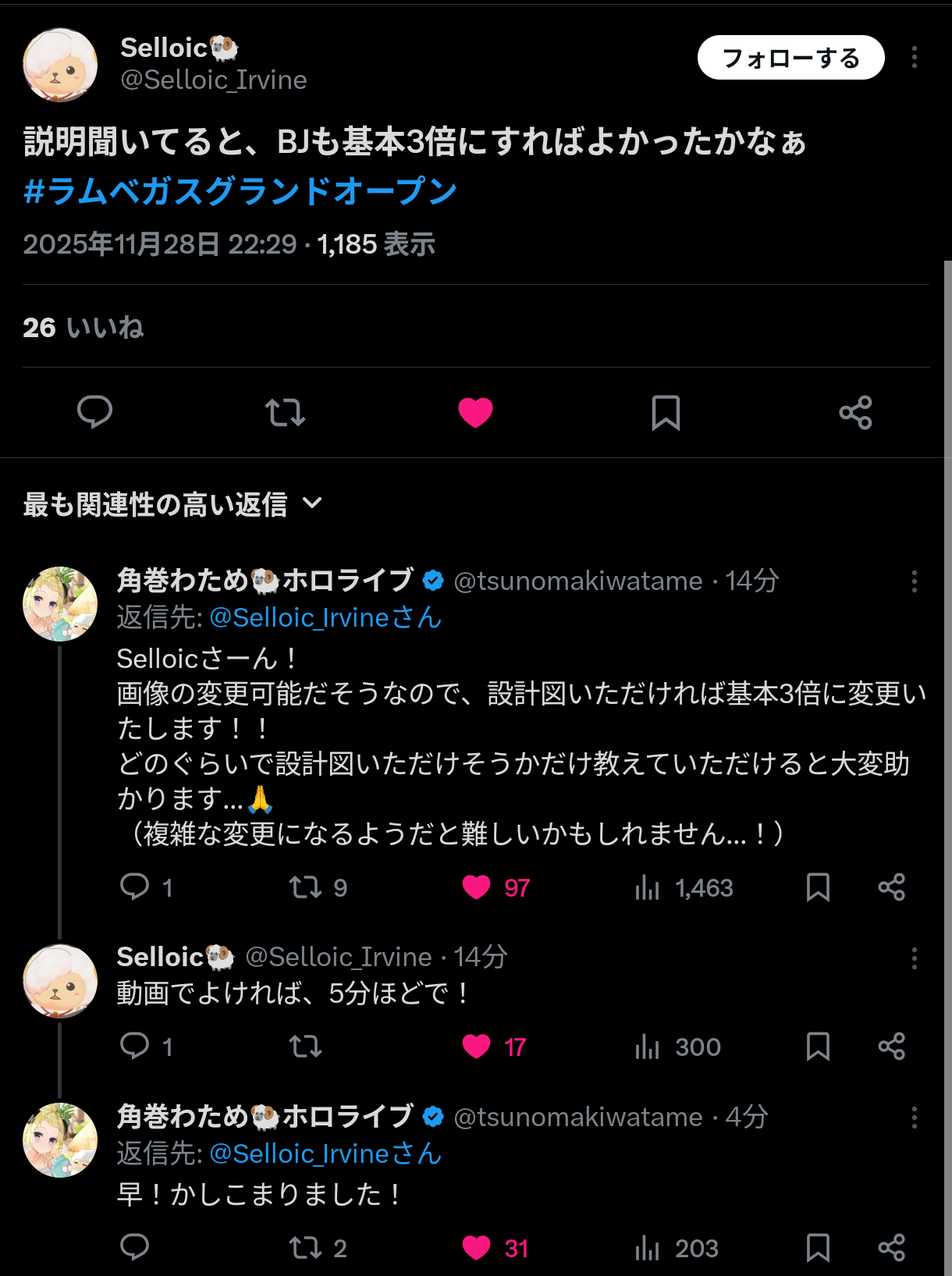
Task: Share Selloic's reply with 300 views
Action: pos(891,1047)
